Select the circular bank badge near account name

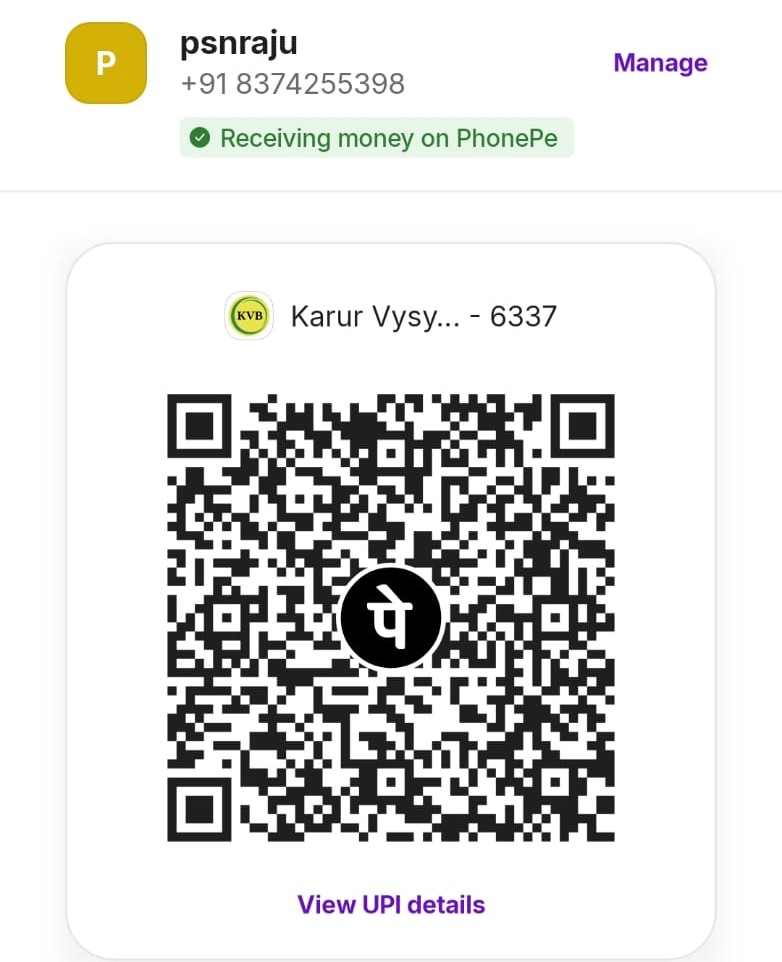coord(248,314)
